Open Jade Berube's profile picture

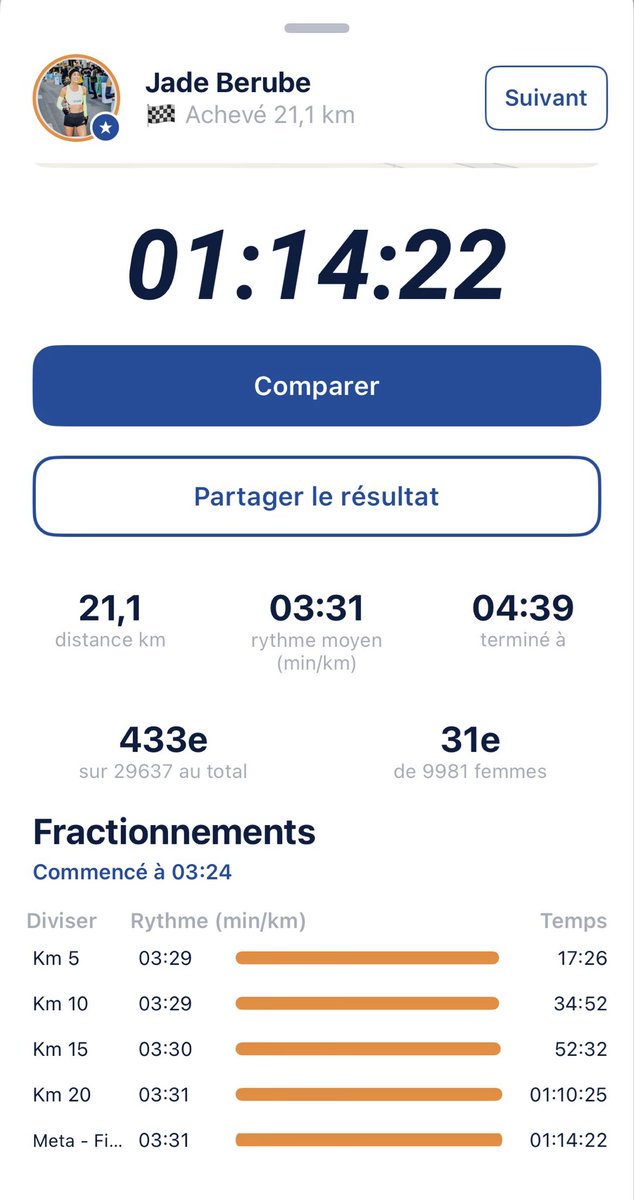point(77,98)
